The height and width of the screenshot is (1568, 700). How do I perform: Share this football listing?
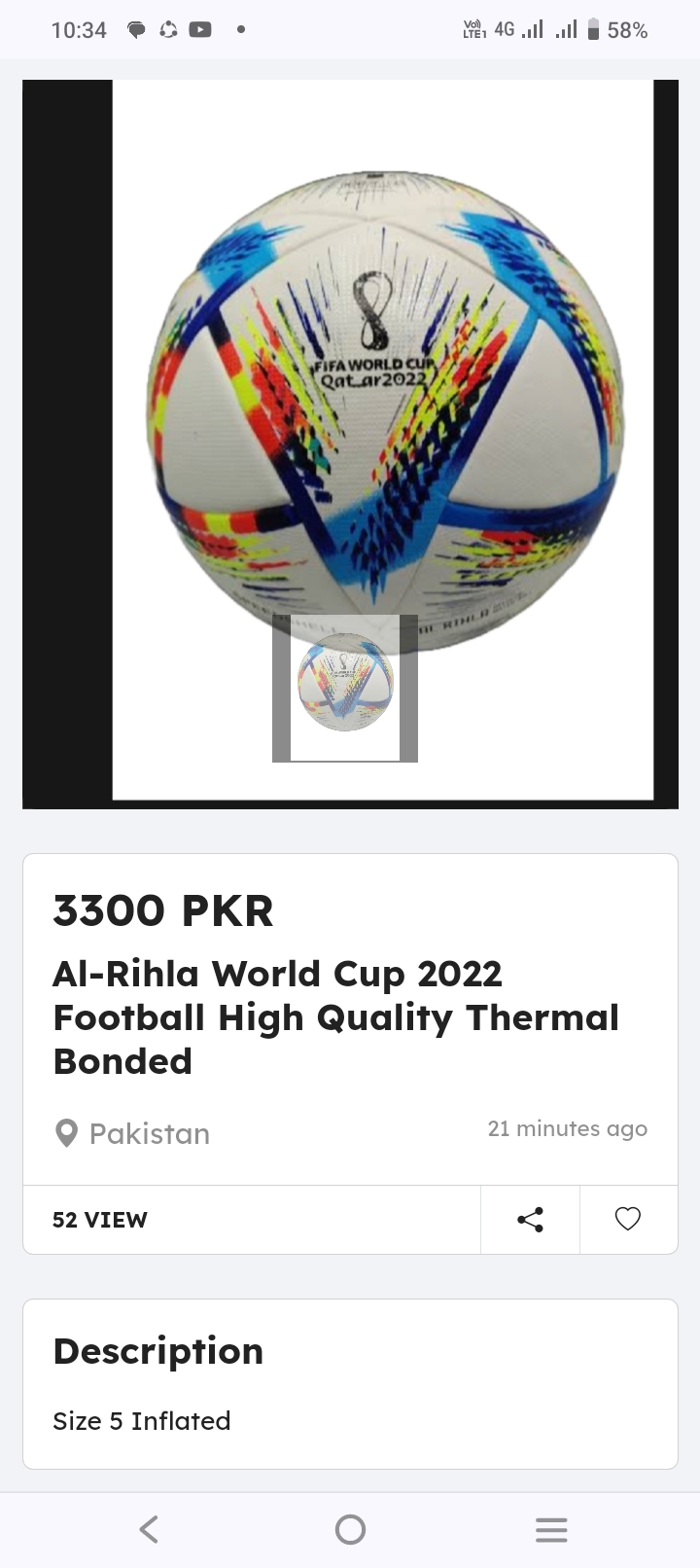[x=530, y=1220]
